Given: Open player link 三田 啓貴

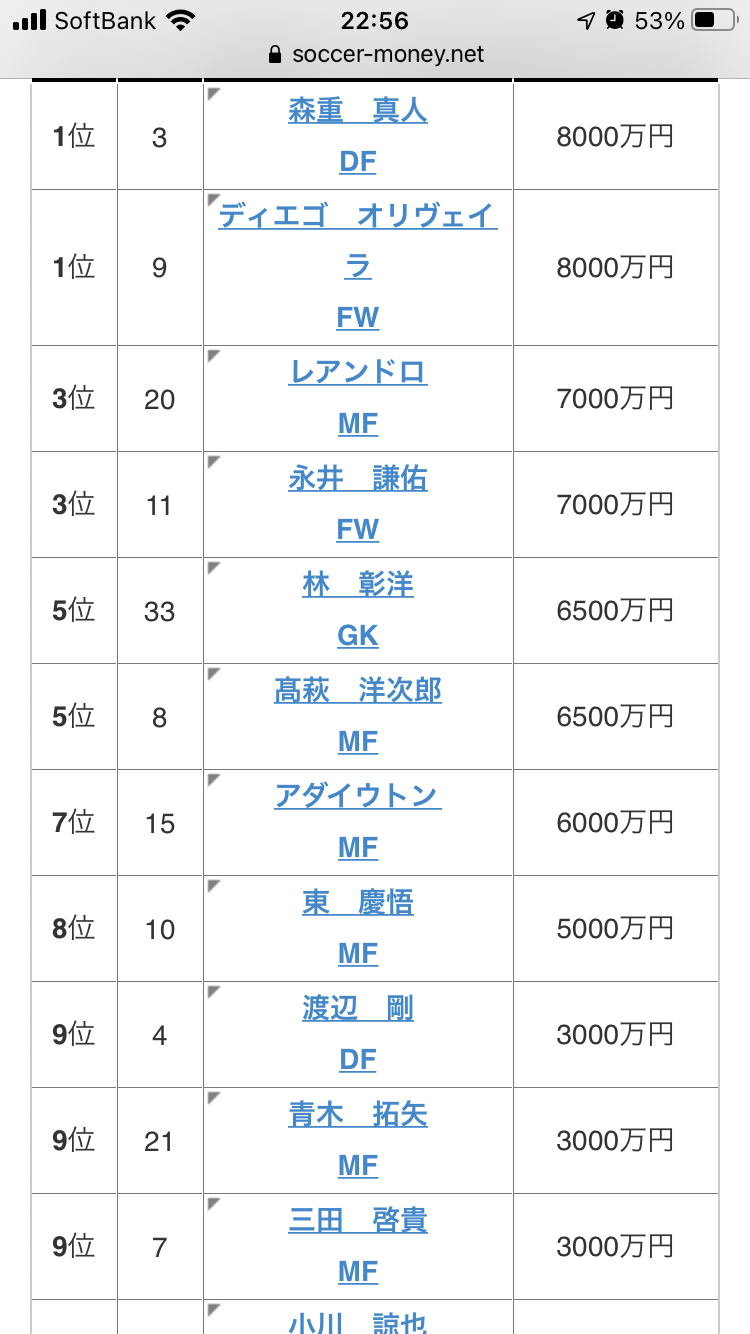Looking at the screenshot, I should (358, 1221).
